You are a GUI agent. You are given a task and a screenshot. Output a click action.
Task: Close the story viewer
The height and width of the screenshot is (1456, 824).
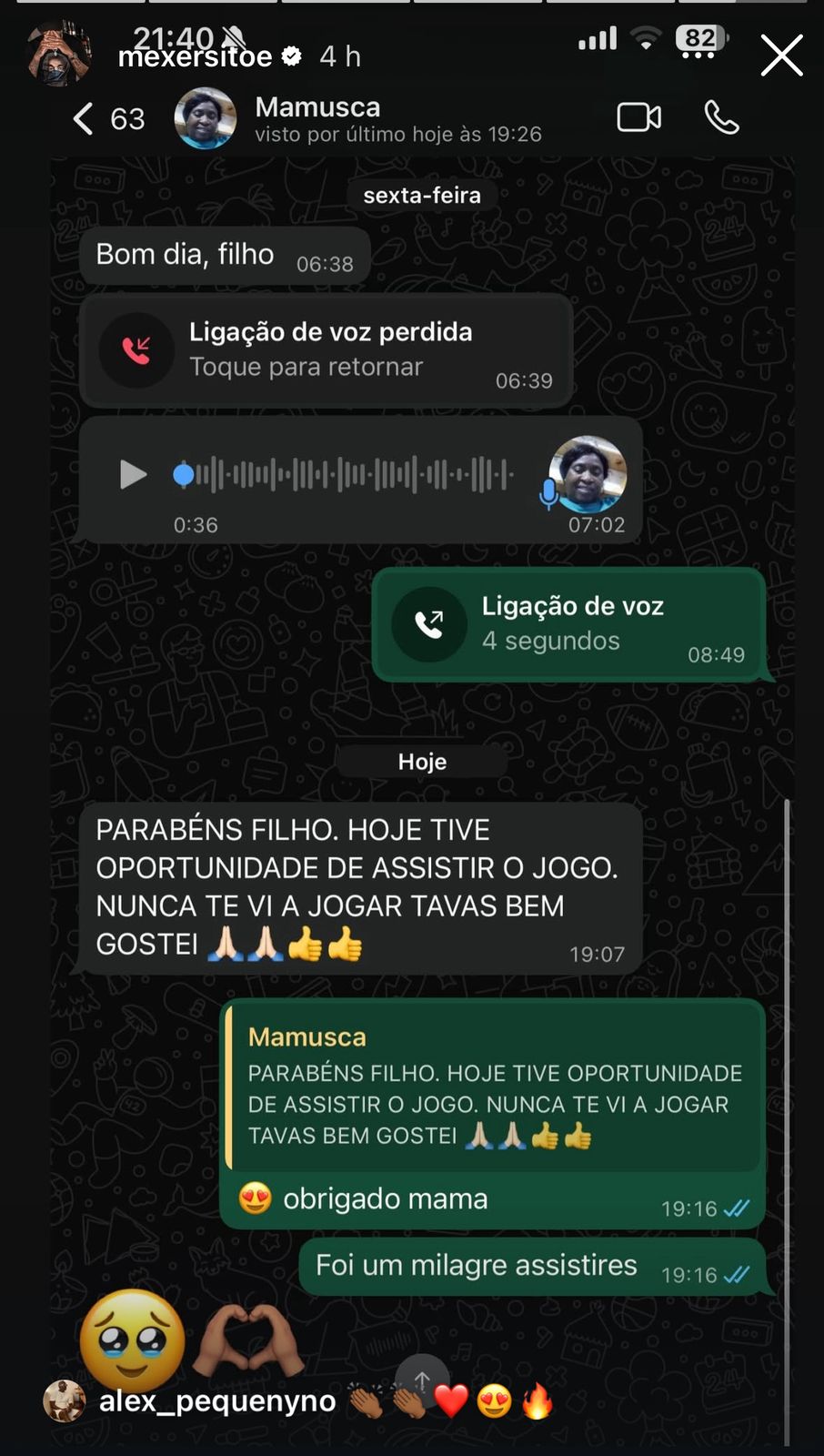[x=781, y=56]
